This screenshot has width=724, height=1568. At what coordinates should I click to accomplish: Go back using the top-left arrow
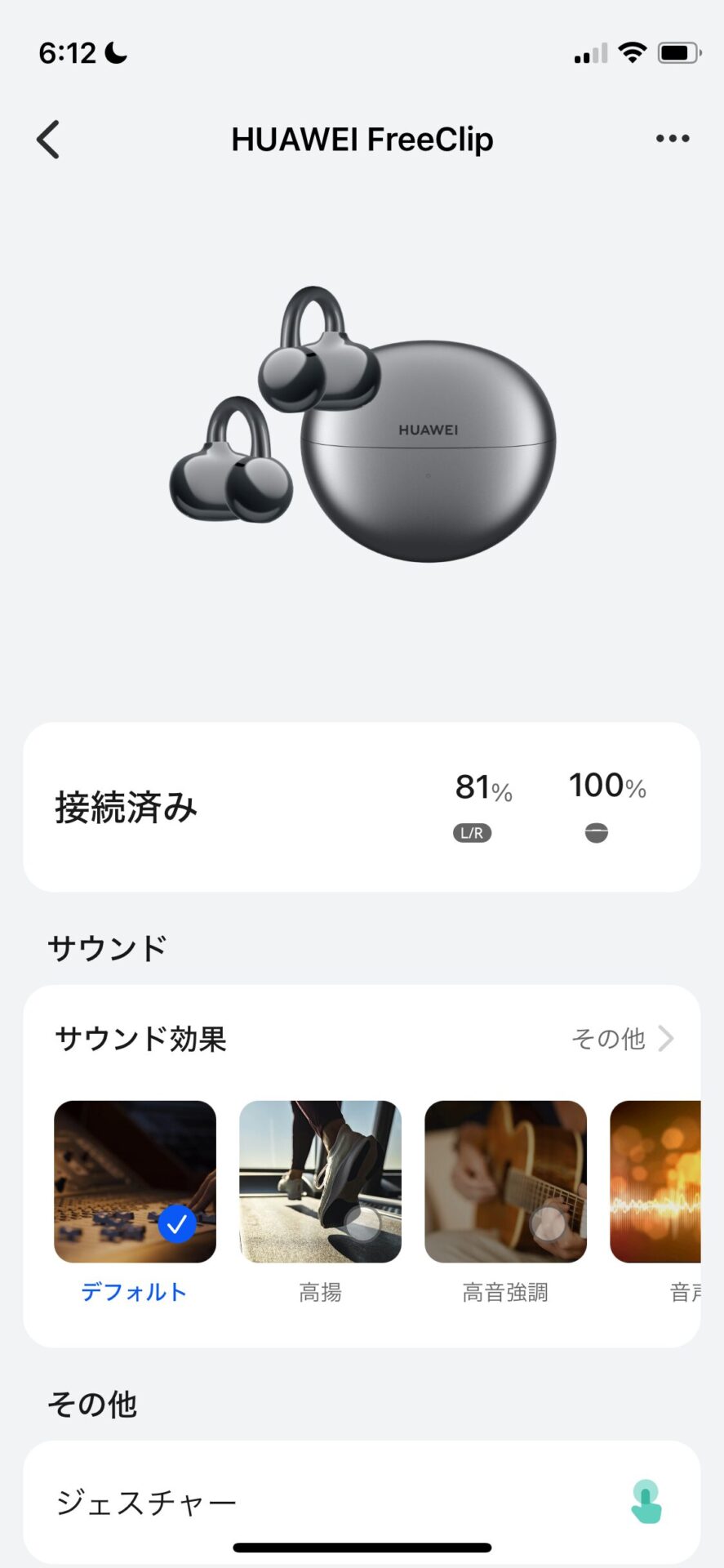pos(48,139)
